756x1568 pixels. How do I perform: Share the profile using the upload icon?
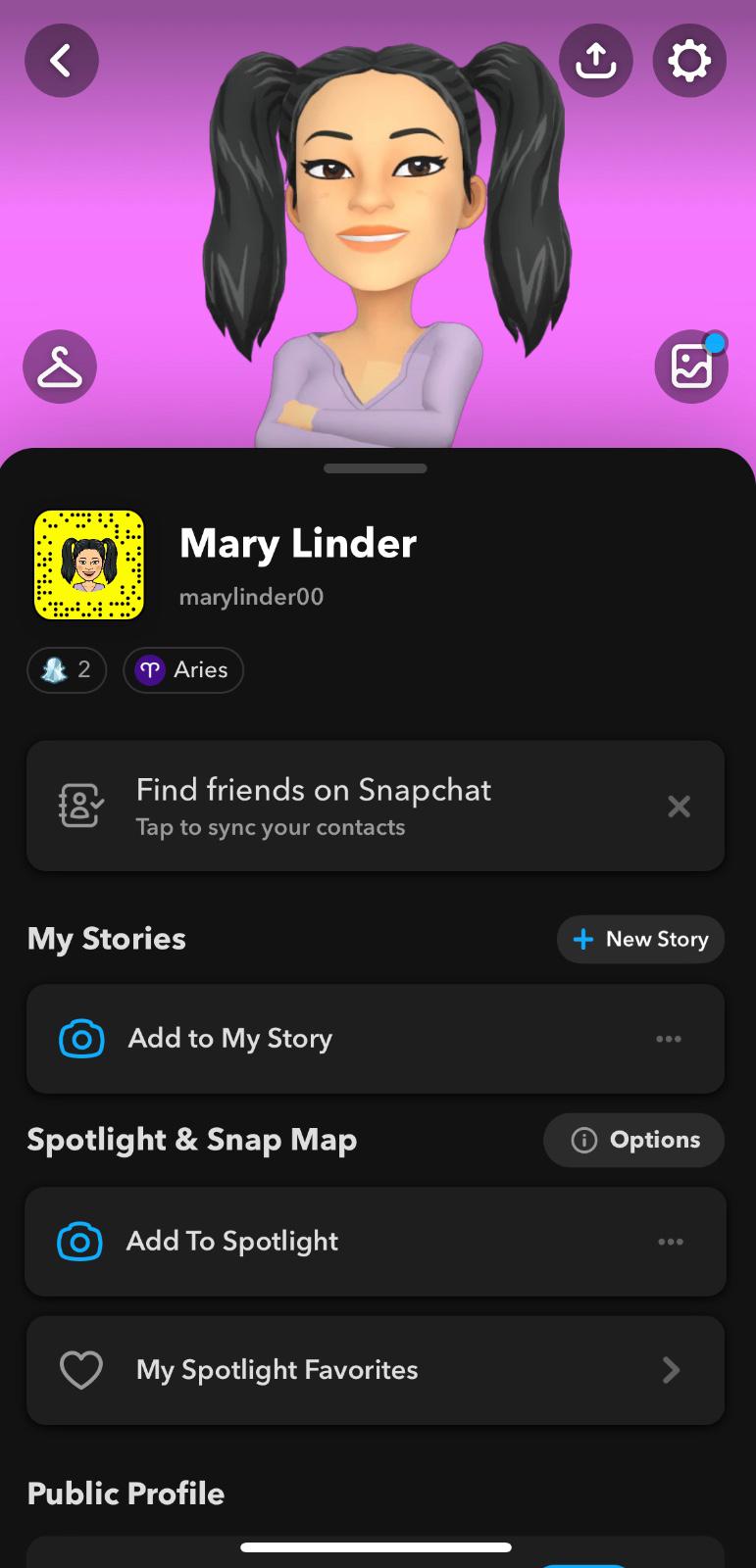tap(595, 61)
